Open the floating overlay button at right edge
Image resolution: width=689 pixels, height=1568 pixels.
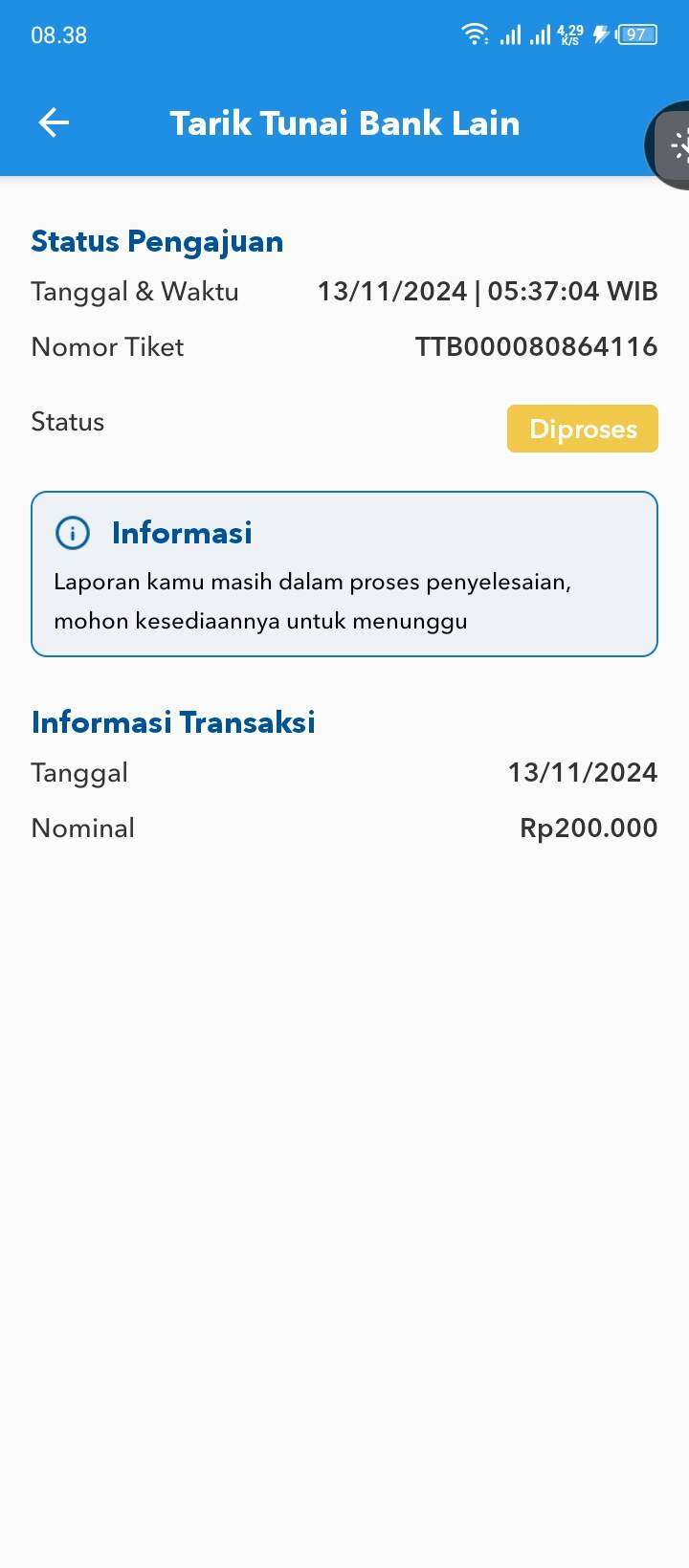(x=670, y=145)
